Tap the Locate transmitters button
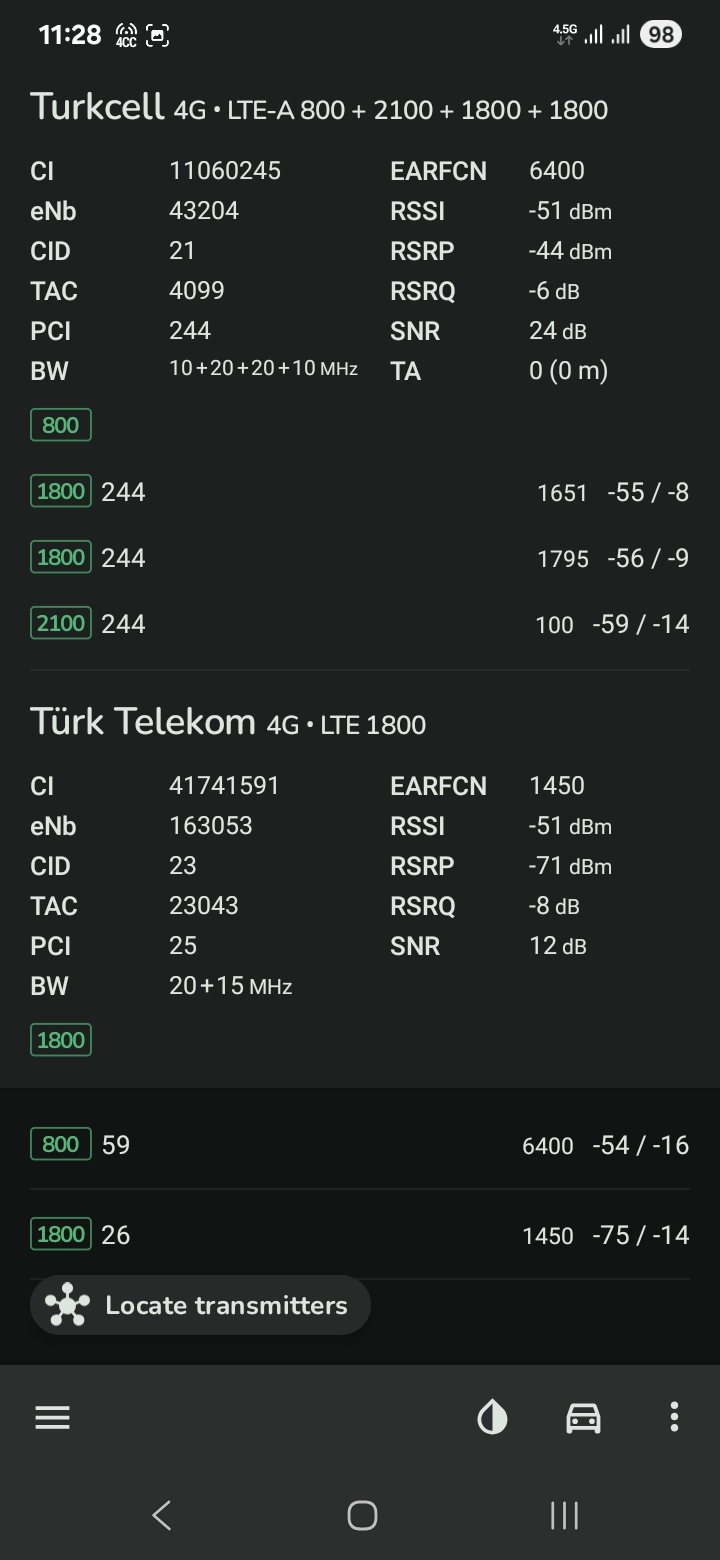This screenshot has width=720, height=1560. pyautogui.click(x=200, y=1305)
